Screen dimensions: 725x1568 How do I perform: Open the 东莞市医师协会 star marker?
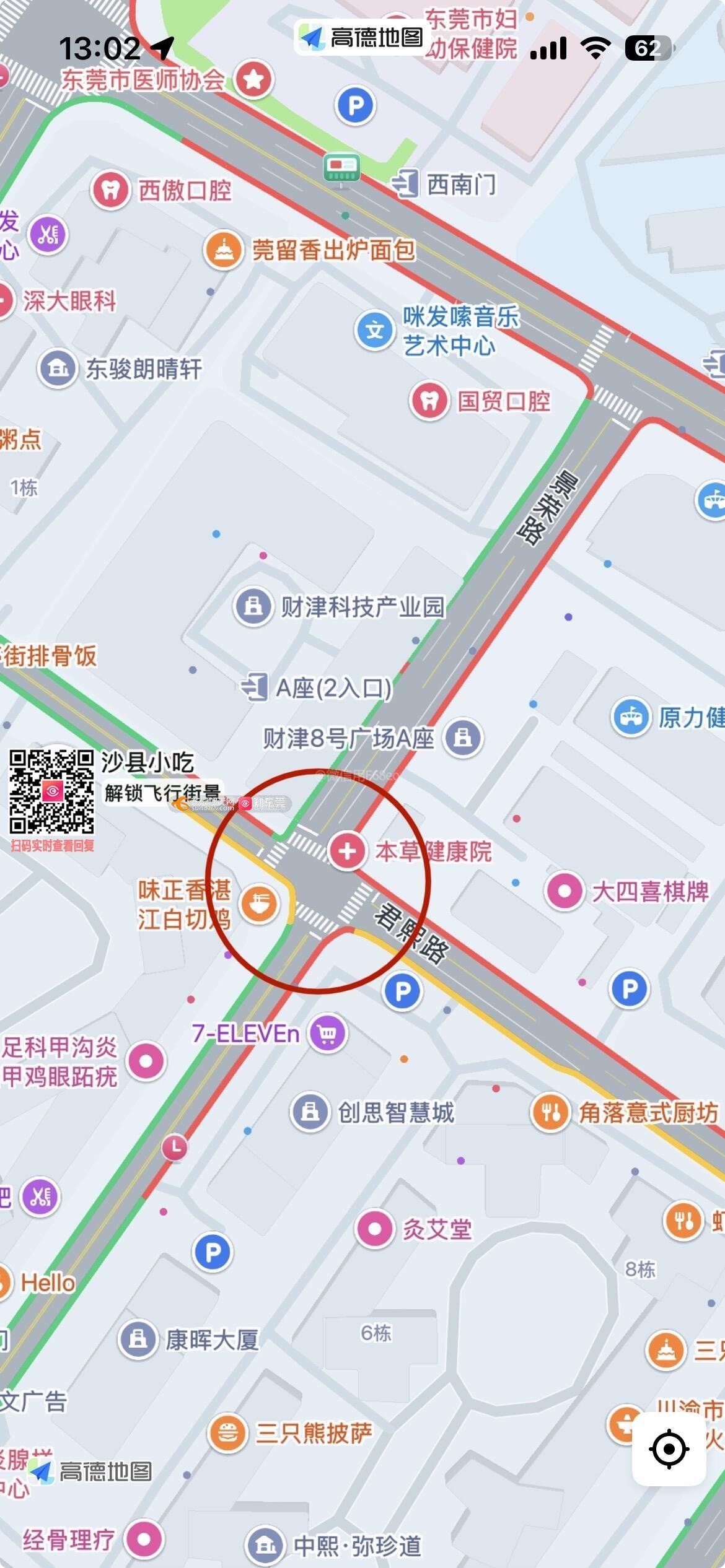pos(253,79)
